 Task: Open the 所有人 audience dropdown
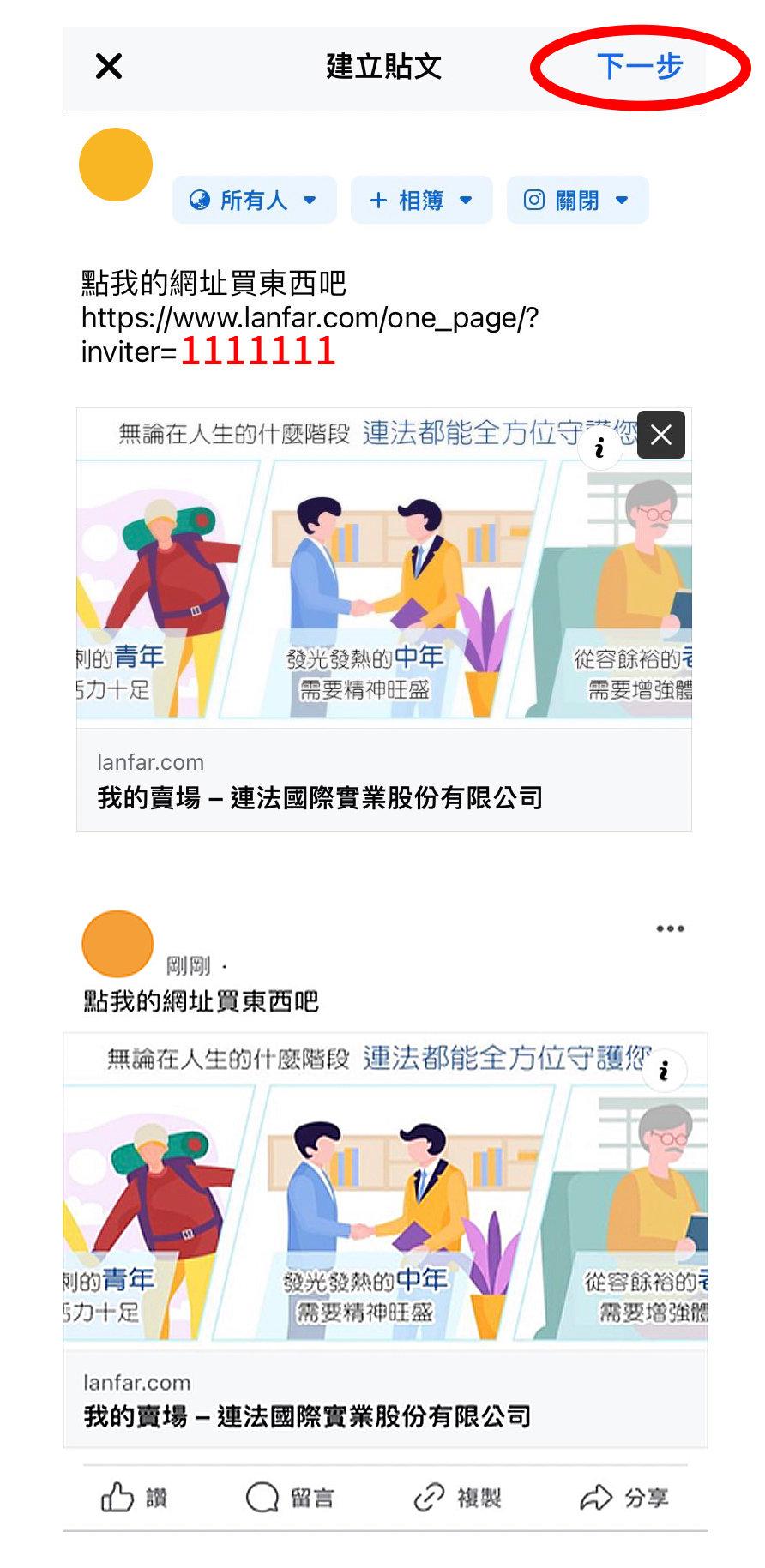point(254,201)
